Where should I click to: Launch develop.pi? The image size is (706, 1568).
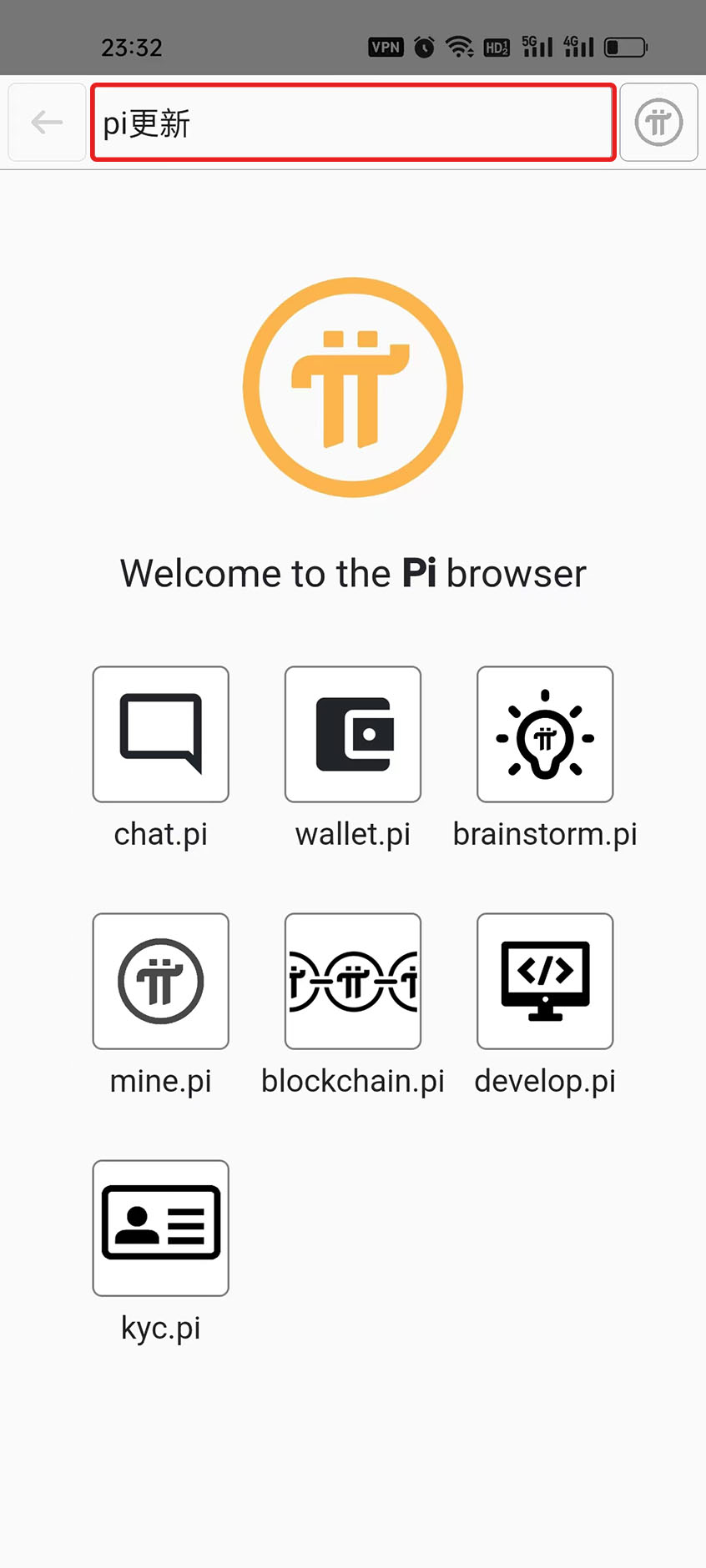click(x=545, y=982)
